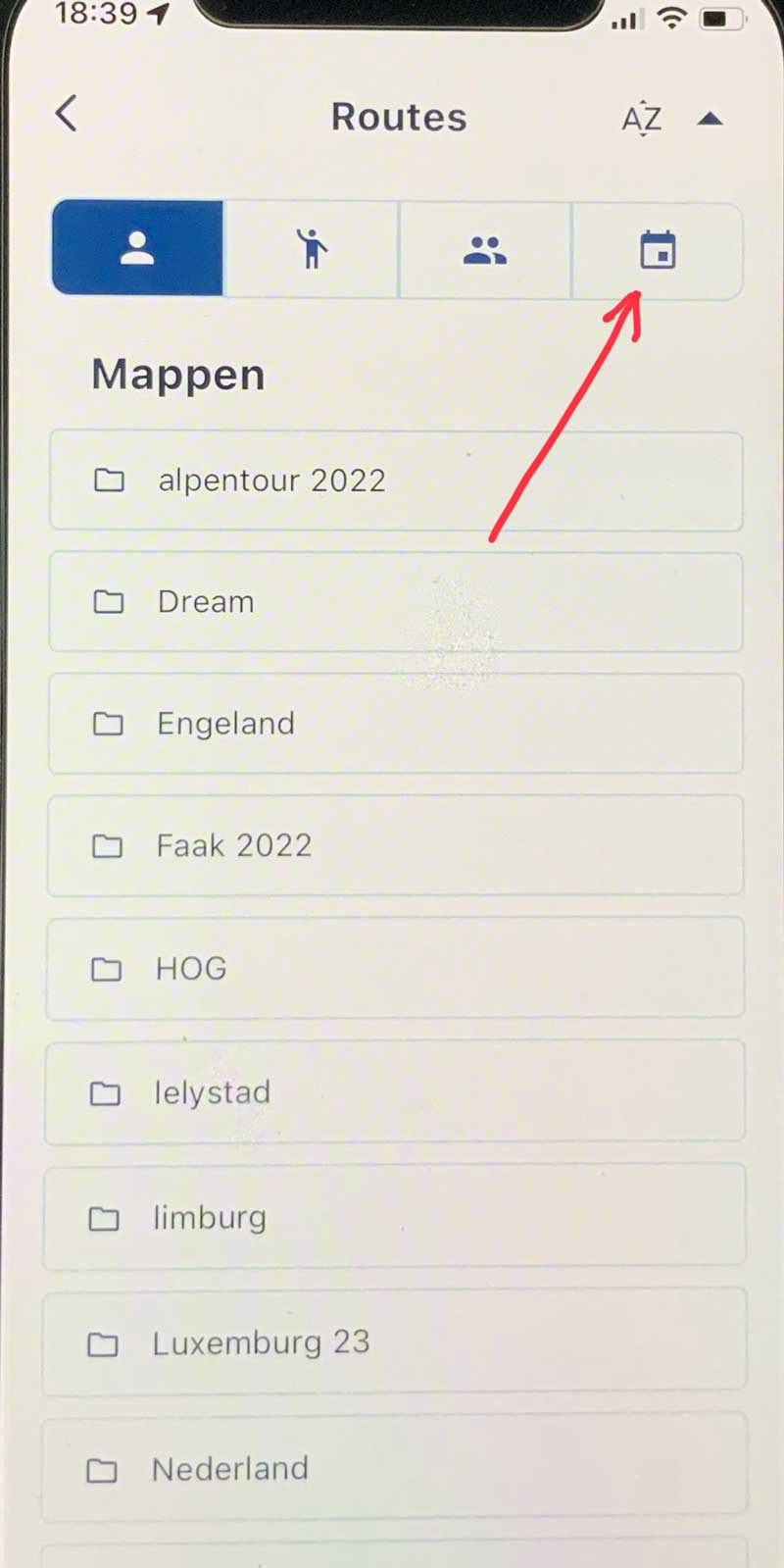The width and height of the screenshot is (784, 1568).
Task: Open the Faak 2022 folder
Action: [x=396, y=845]
